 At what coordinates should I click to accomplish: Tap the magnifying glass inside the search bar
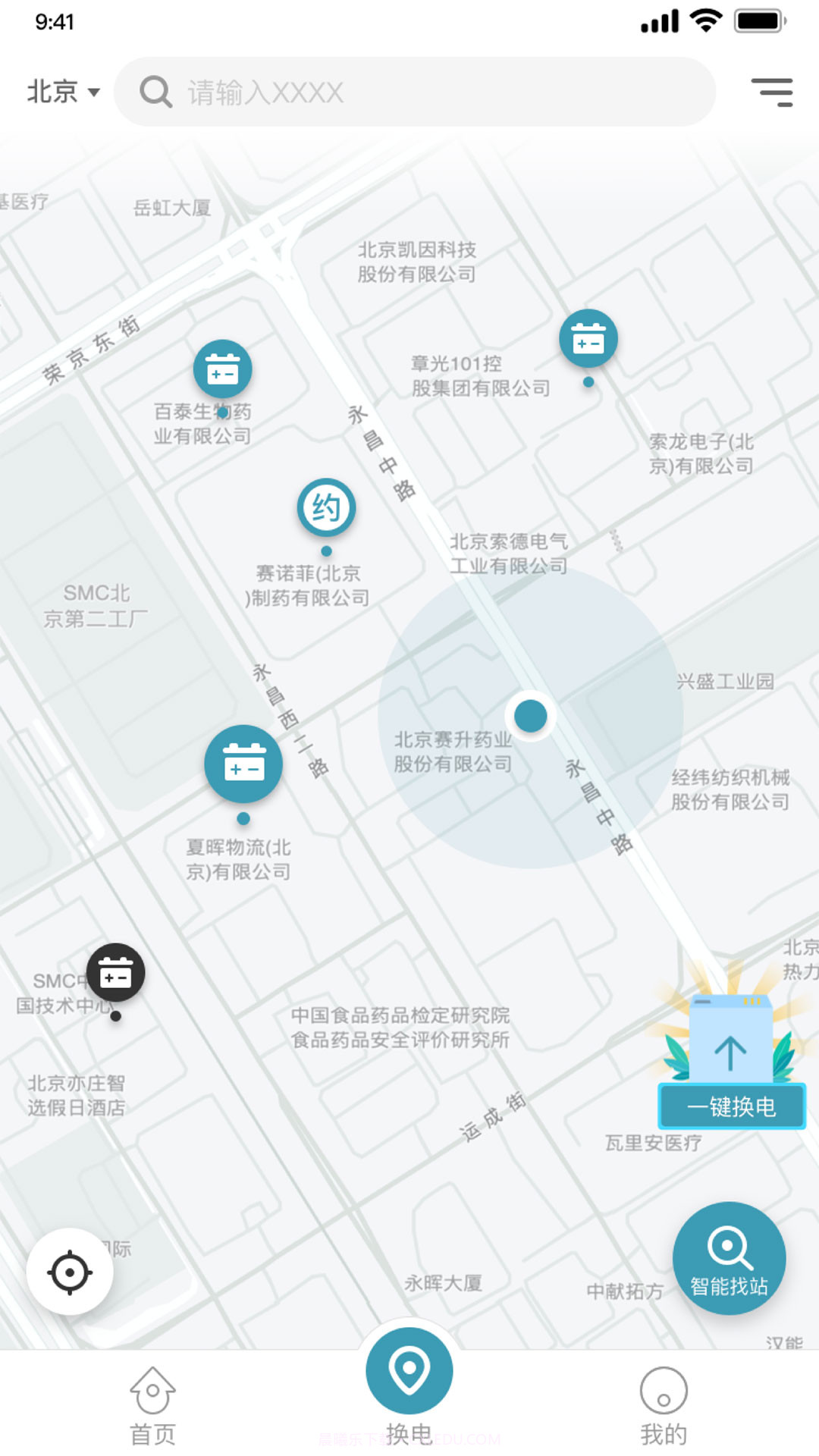pos(155,92)
